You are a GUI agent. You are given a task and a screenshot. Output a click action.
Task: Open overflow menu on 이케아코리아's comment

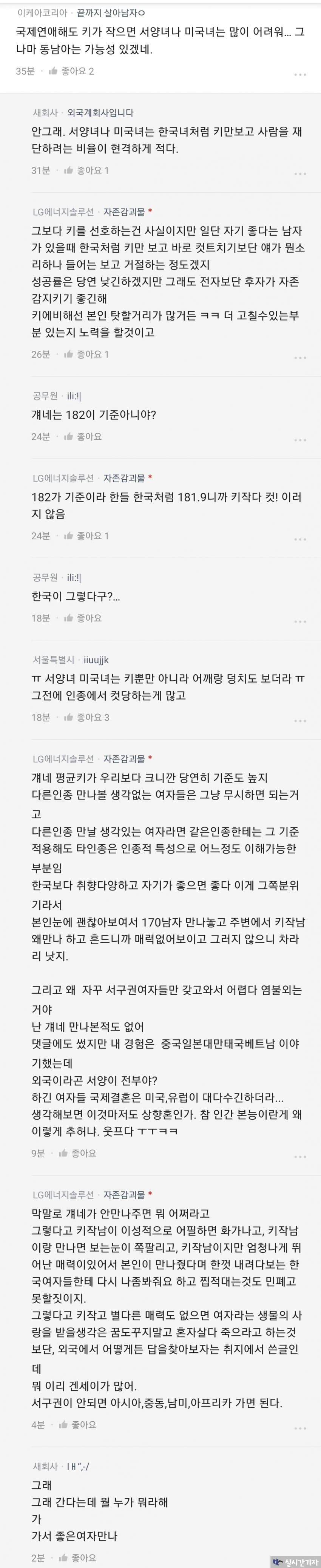tap(300, 74)
